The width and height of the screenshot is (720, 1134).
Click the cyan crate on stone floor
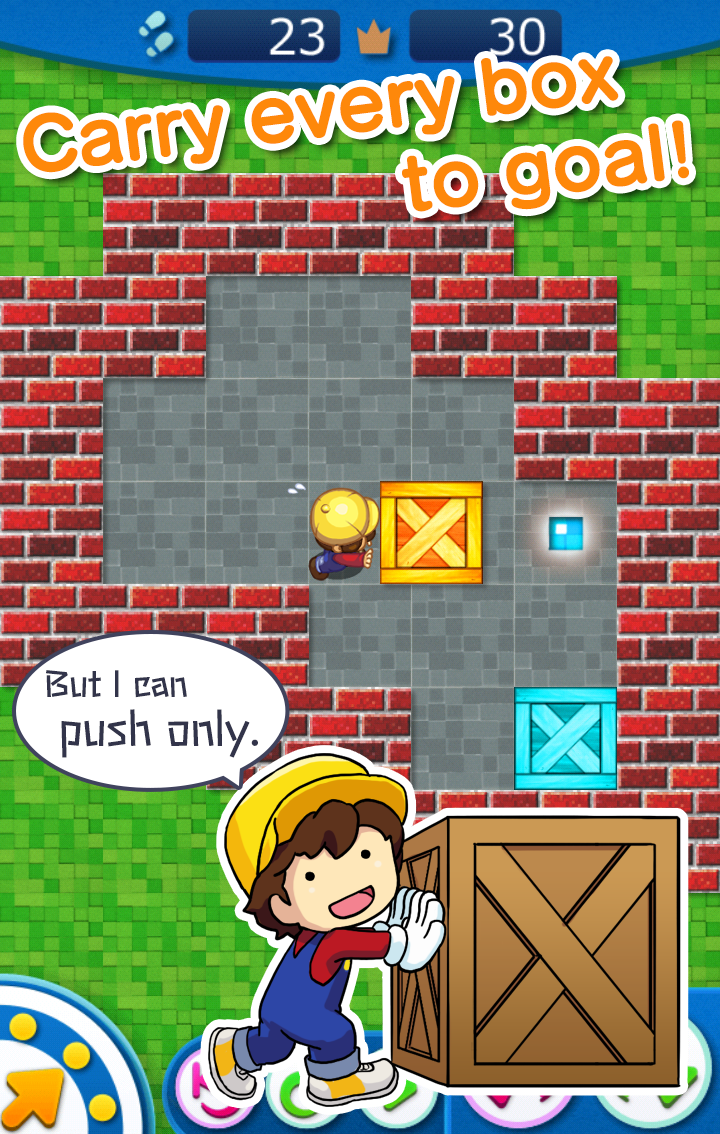pyautogui.click(x=563, y=738)
